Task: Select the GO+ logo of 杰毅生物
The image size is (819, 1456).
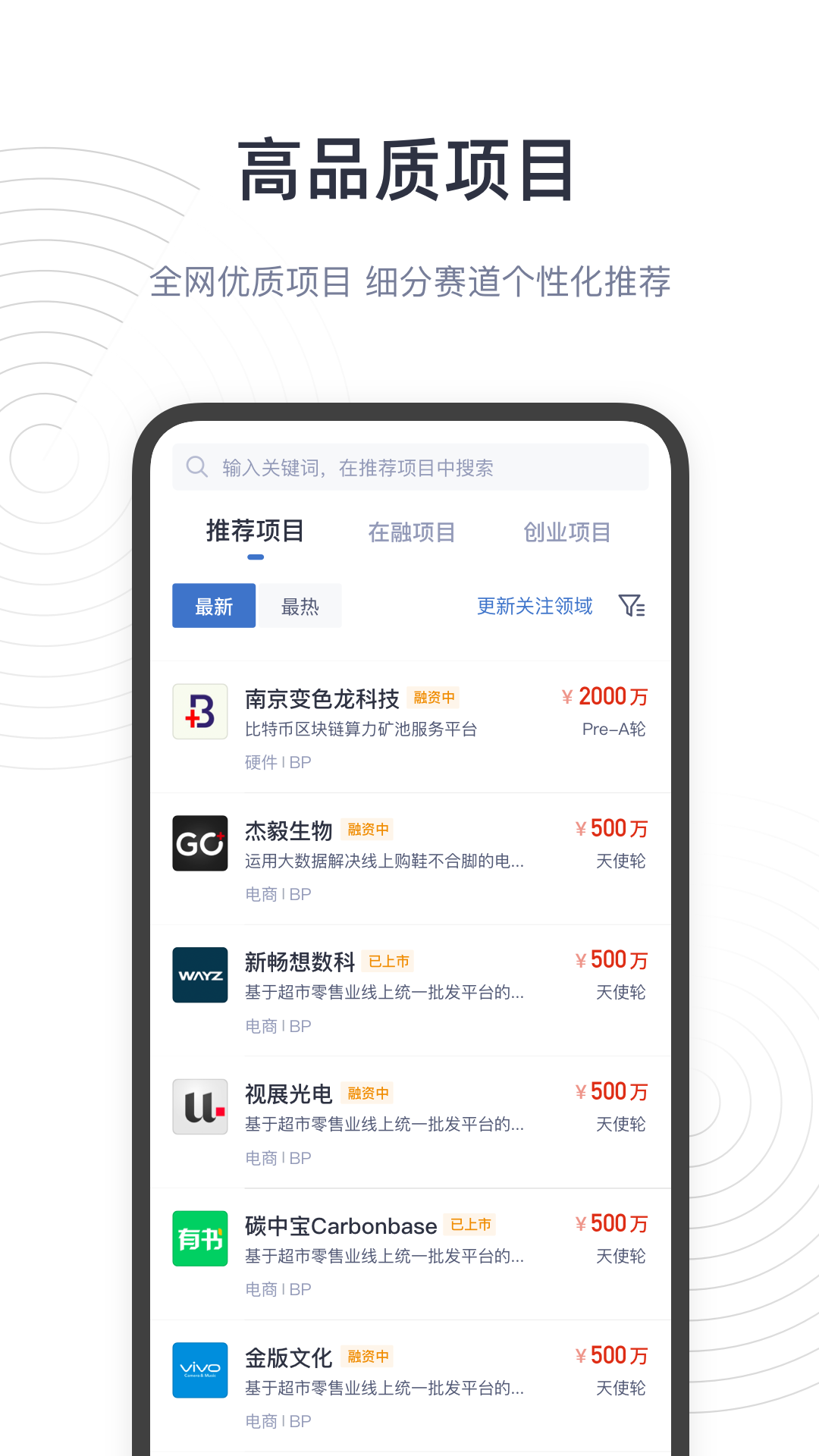Action: pos(199,843)
